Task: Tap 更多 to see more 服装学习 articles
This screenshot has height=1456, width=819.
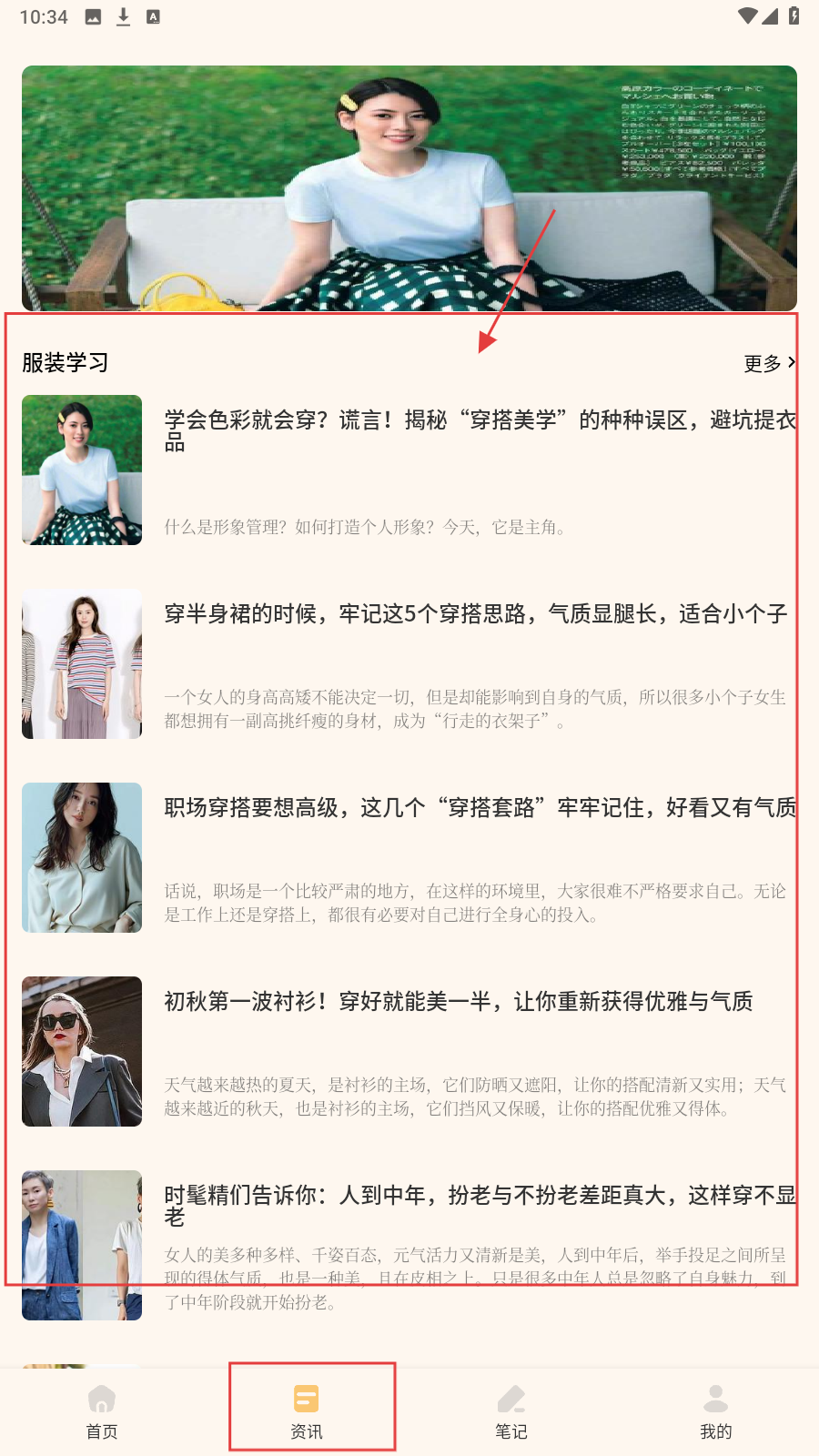Action: point(768,363)
